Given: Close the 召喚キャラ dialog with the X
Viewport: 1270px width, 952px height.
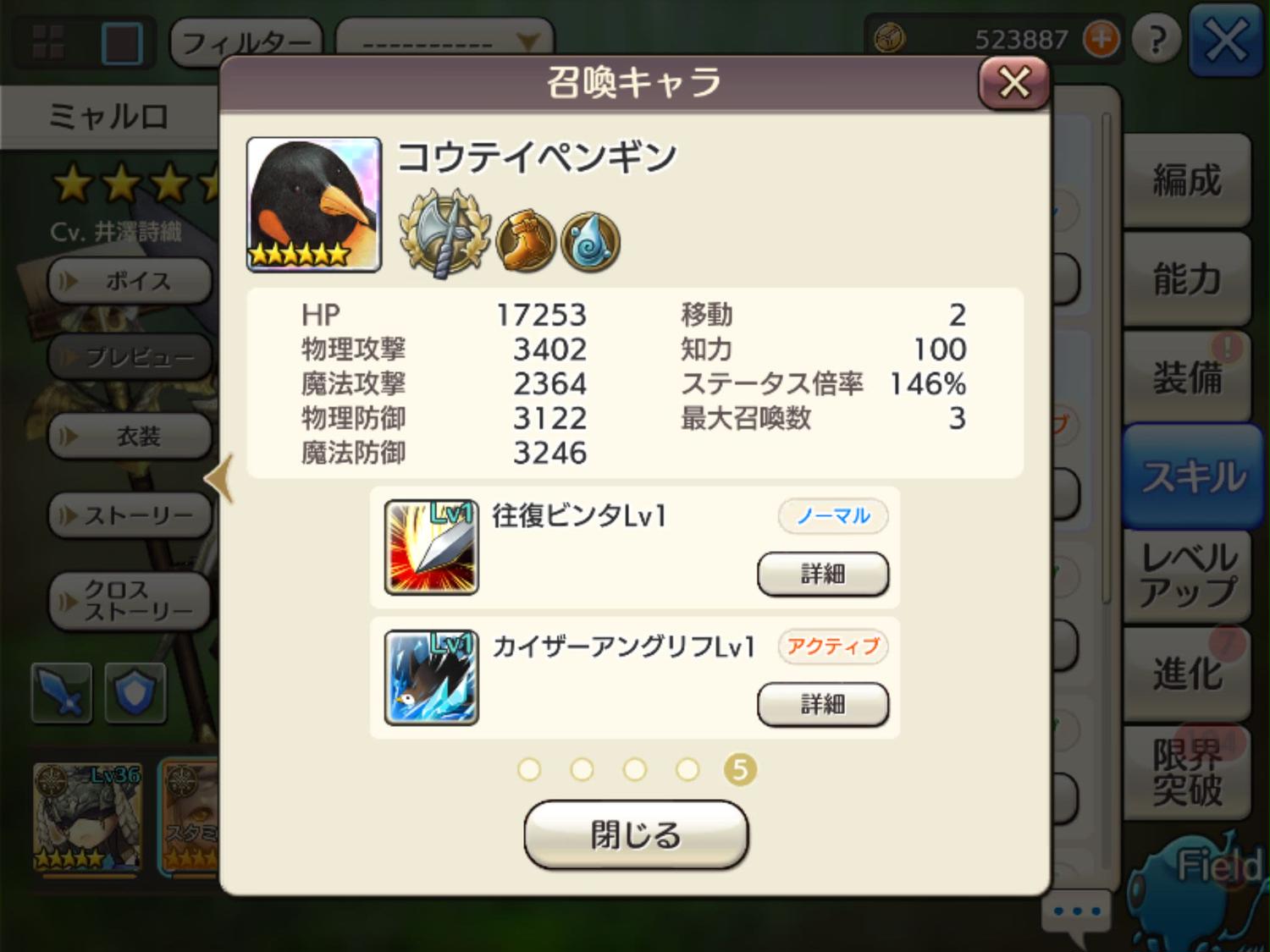Looking at the screenshot, I should tap(1013, 83).
